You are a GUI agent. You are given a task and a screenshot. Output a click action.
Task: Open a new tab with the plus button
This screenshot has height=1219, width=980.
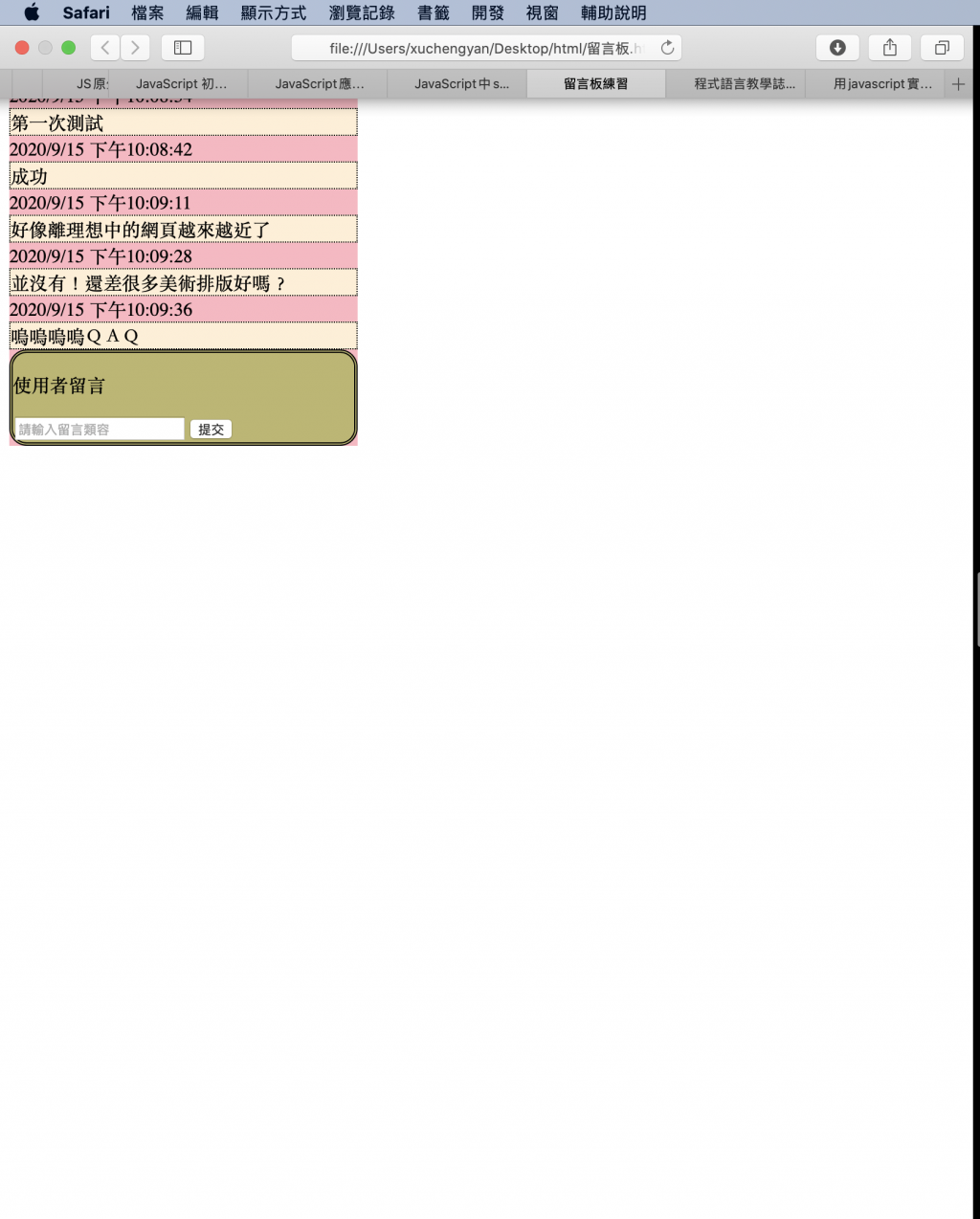(958, 84)
